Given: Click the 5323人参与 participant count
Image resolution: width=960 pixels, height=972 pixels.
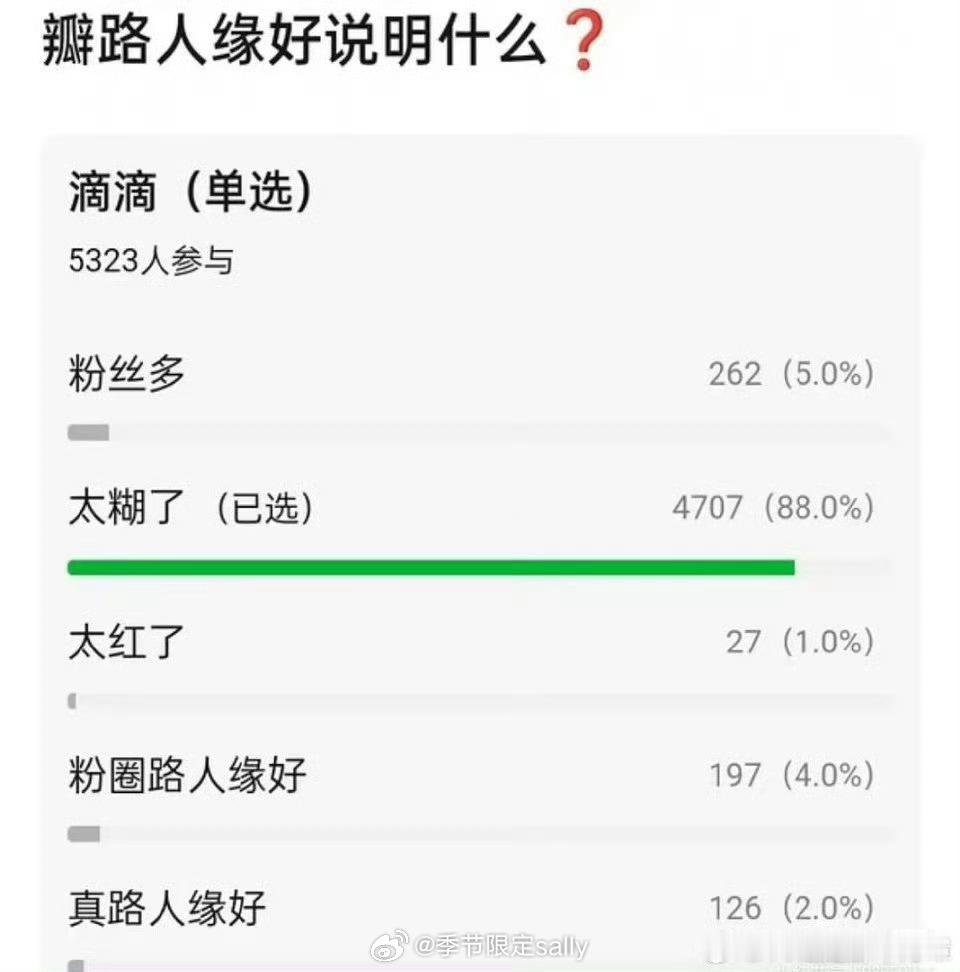Looking at the screenshot, I should click(152, 258).
